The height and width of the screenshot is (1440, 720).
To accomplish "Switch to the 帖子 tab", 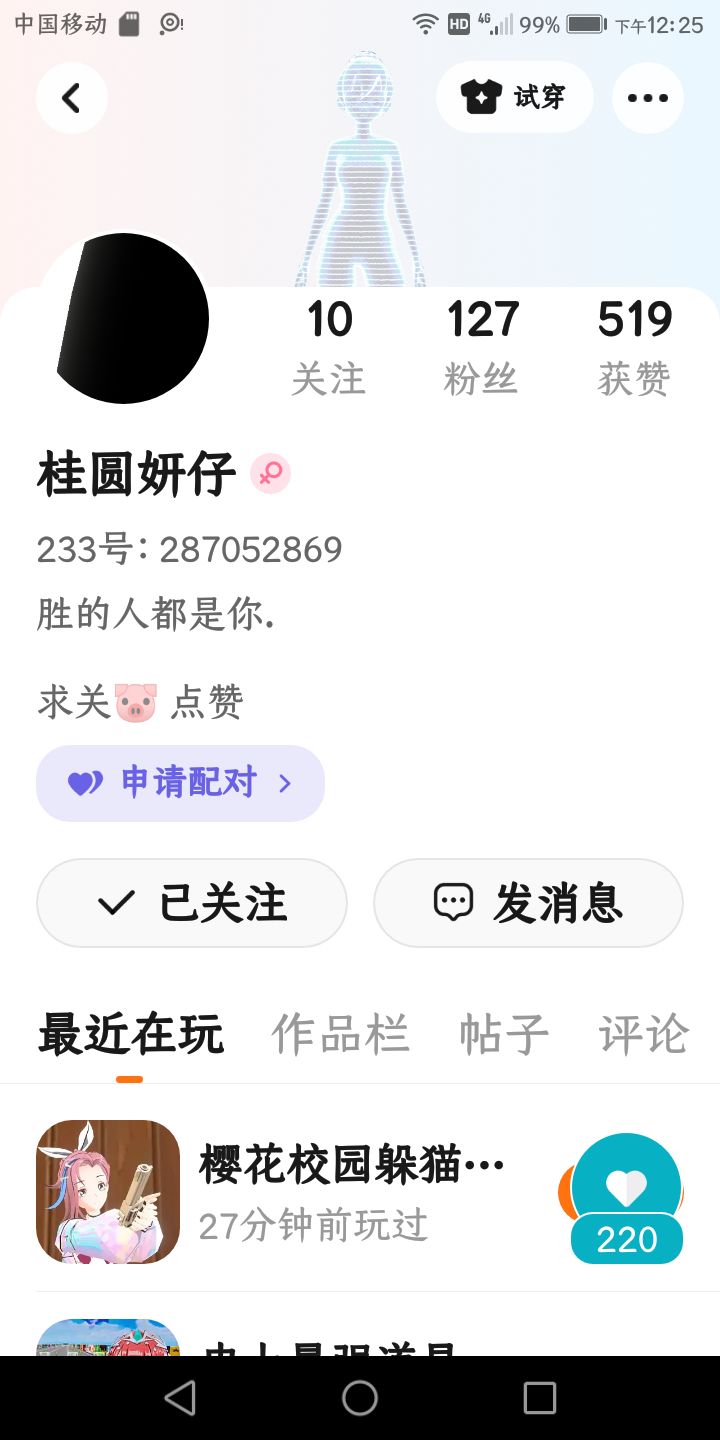I will pyautogui.click(x=504, y=1034).
